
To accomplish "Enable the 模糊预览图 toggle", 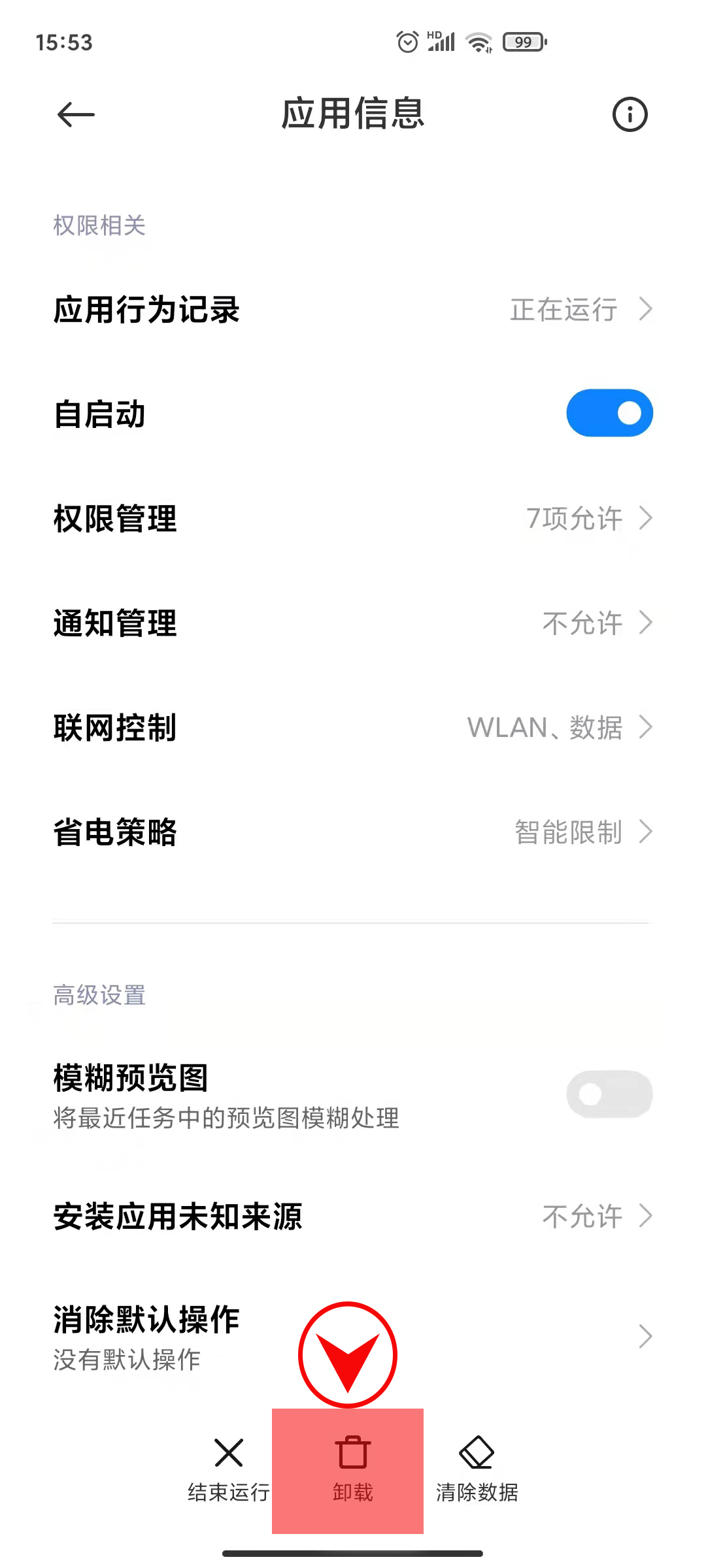I will click(609, 1094).
